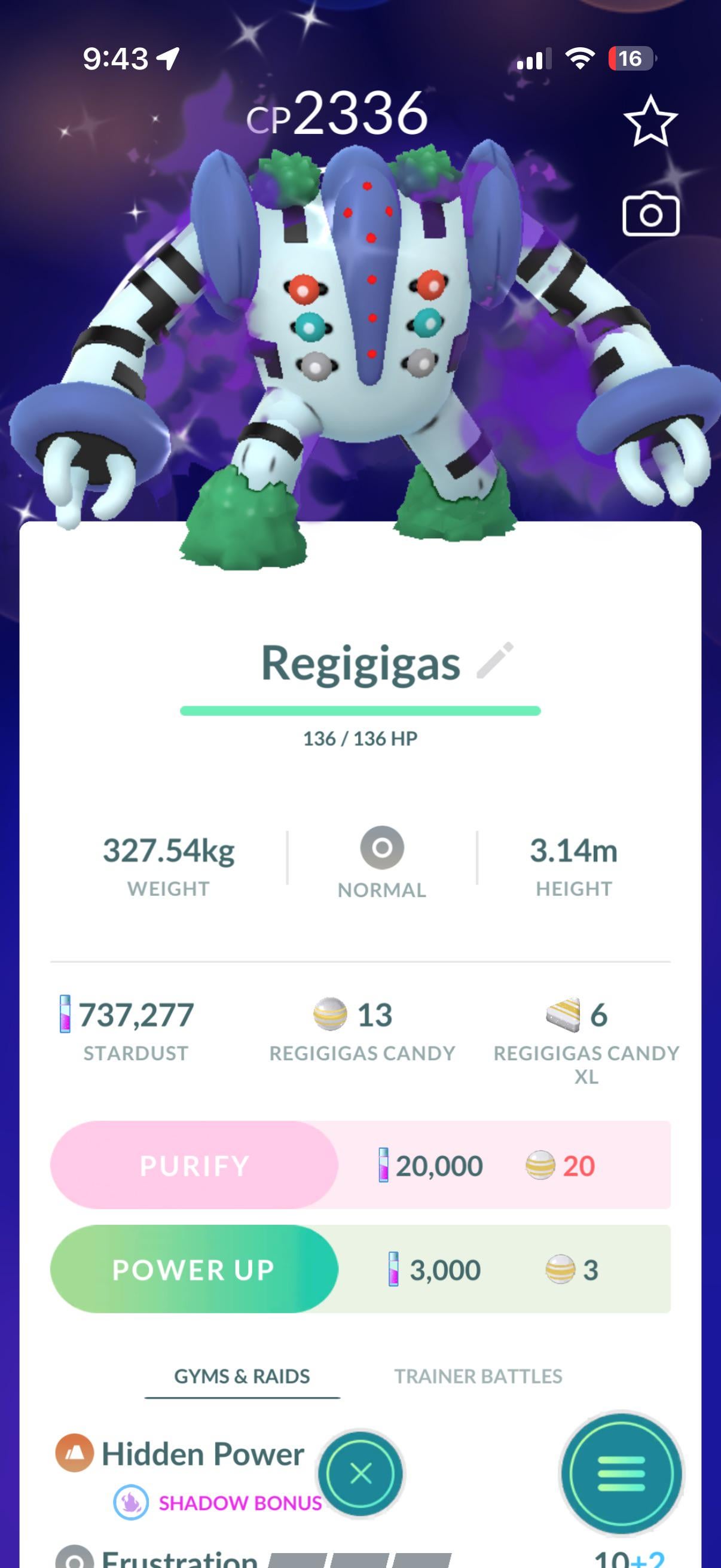Open the round hamburger menu button
The image size is (721, 1568).
coord(621,1474)
